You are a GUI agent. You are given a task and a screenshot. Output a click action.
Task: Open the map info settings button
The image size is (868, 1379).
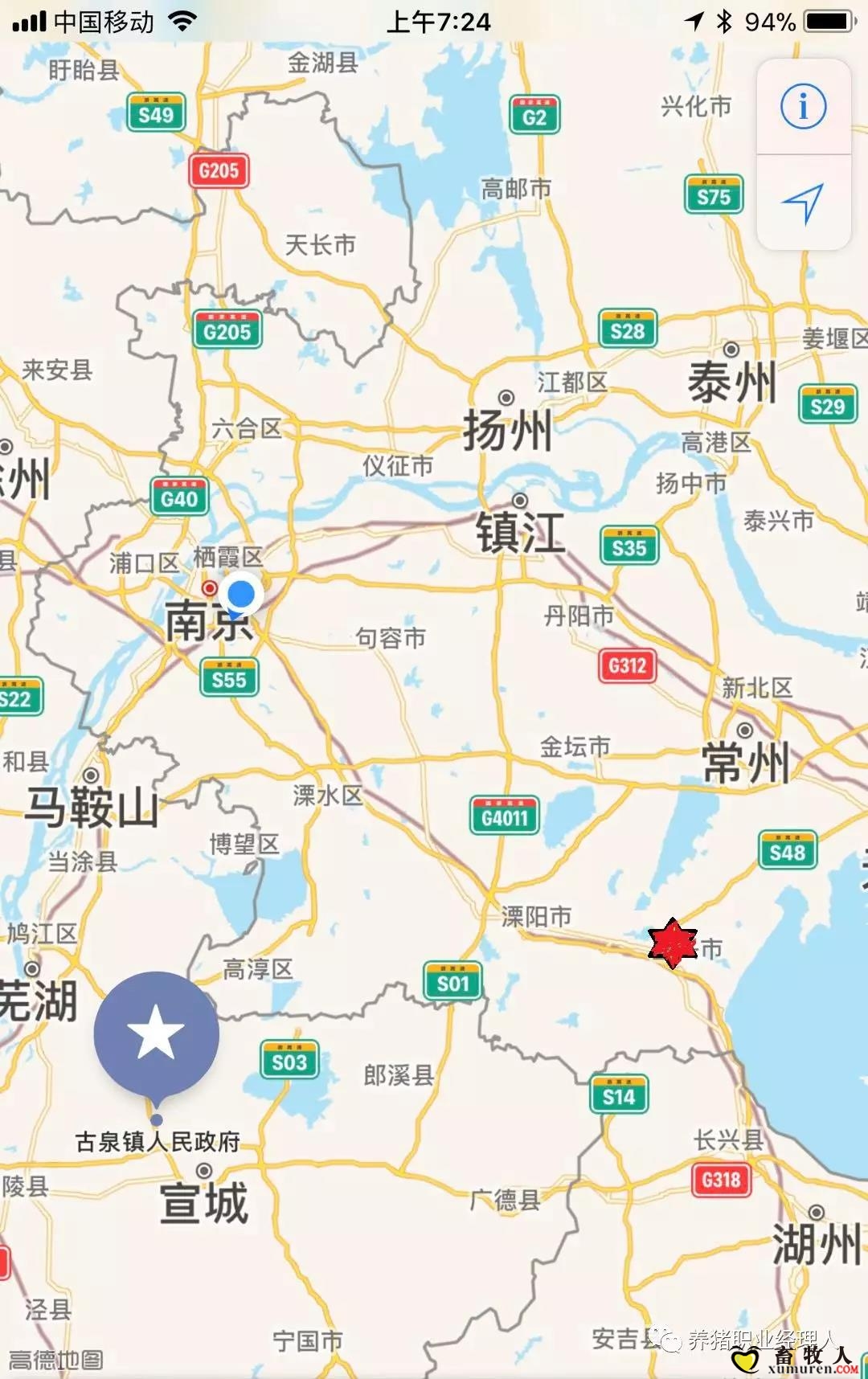click(803, 106)
